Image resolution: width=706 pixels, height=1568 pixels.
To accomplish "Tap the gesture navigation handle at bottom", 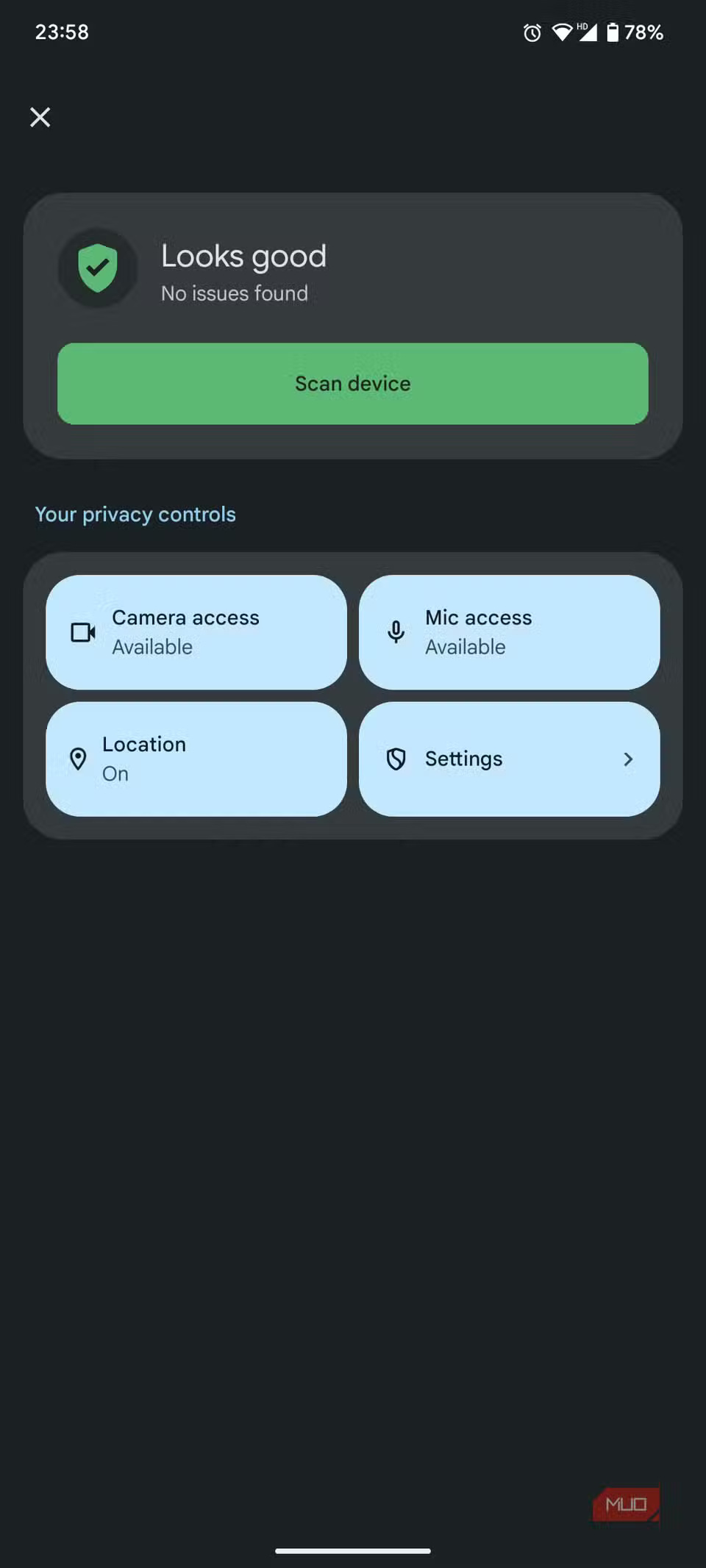I will [353, 1550].
